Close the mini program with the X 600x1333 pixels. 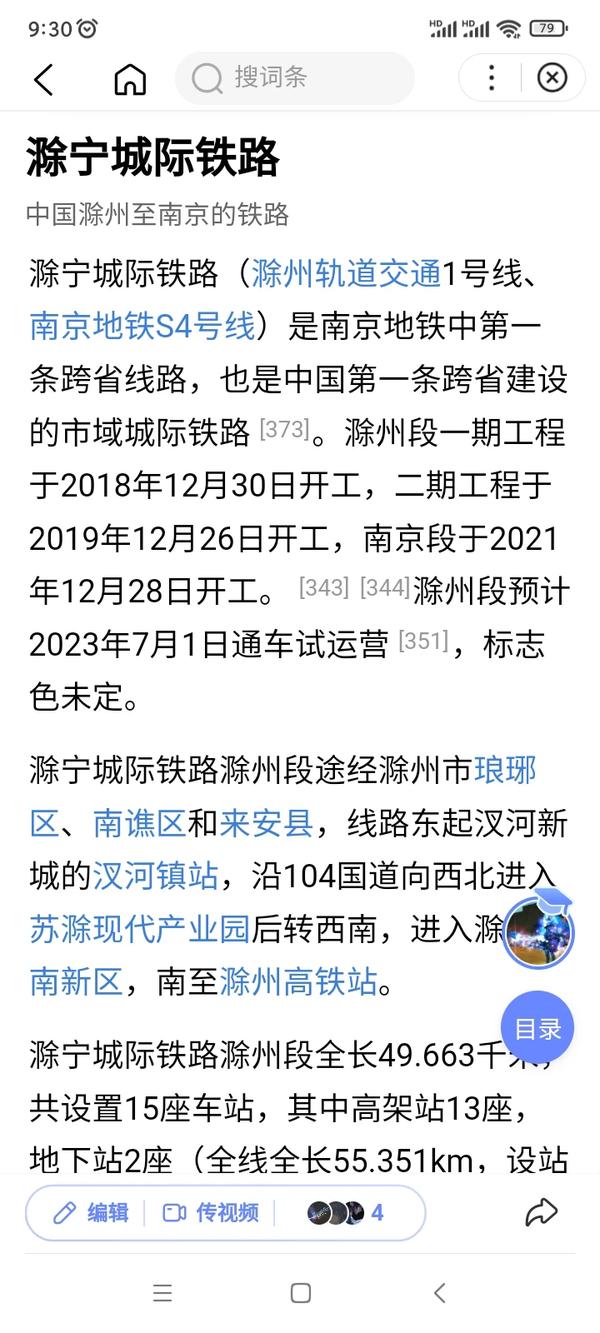click(x=552, y=78)
